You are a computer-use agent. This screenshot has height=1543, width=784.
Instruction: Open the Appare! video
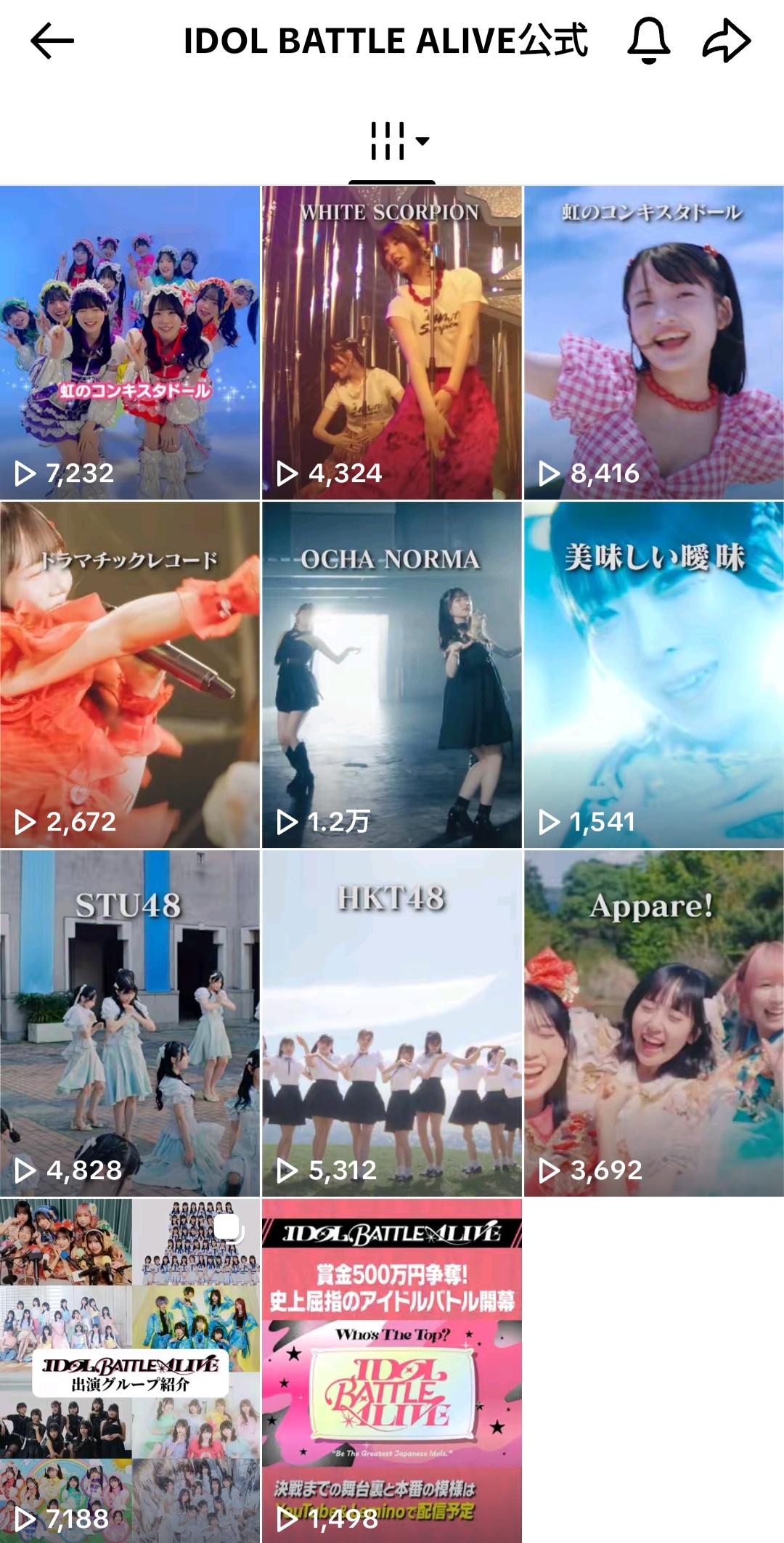[653, 1022]
